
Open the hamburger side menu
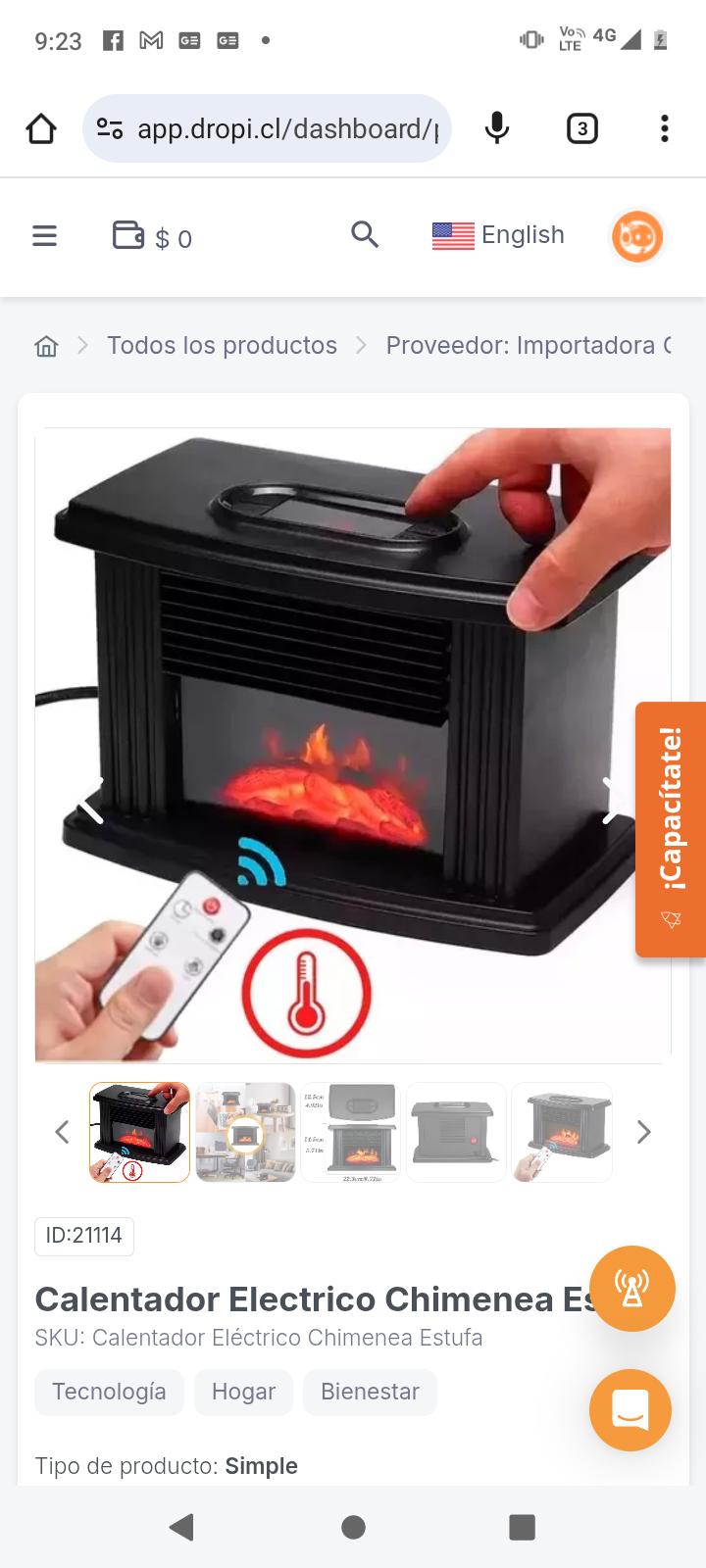45,236
